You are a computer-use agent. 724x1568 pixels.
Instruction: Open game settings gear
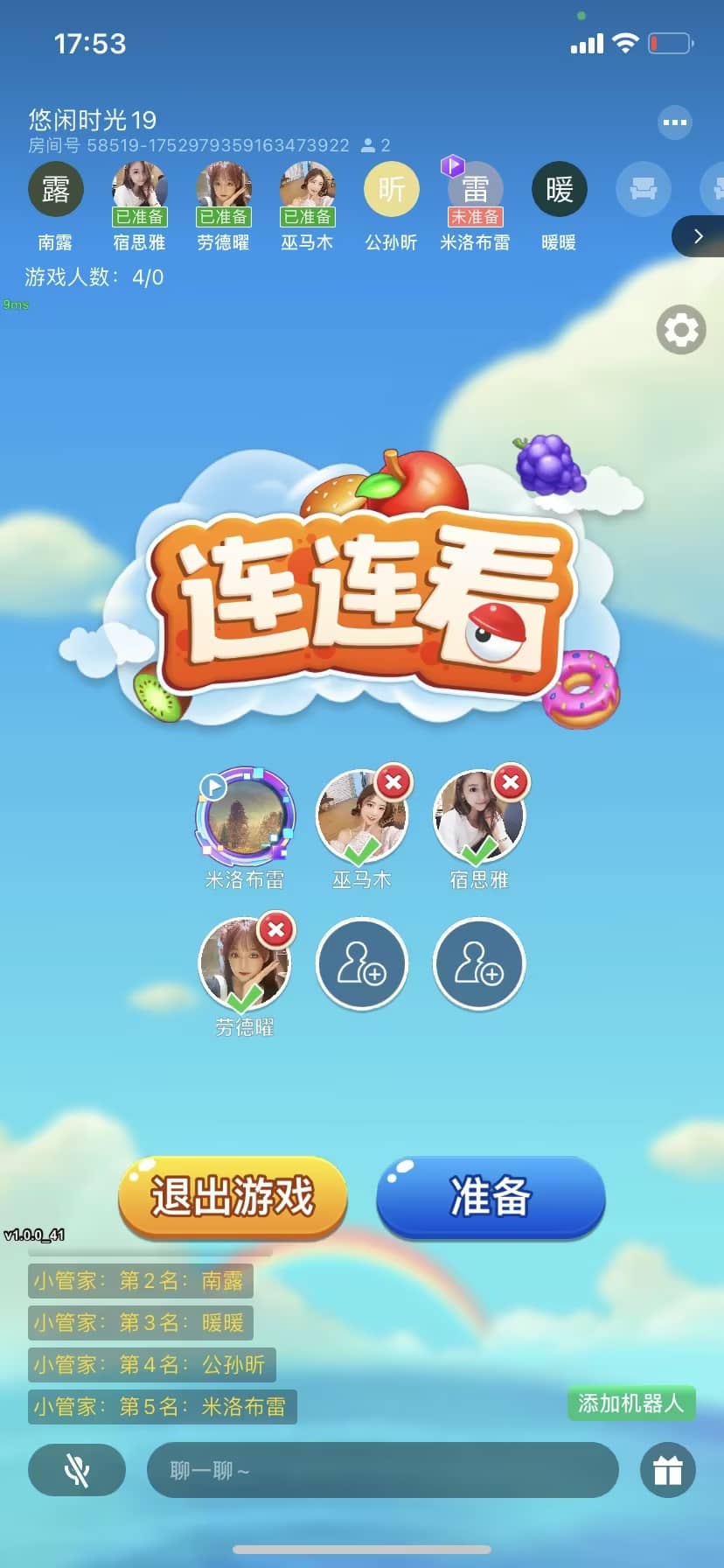[x=681, y=330]
